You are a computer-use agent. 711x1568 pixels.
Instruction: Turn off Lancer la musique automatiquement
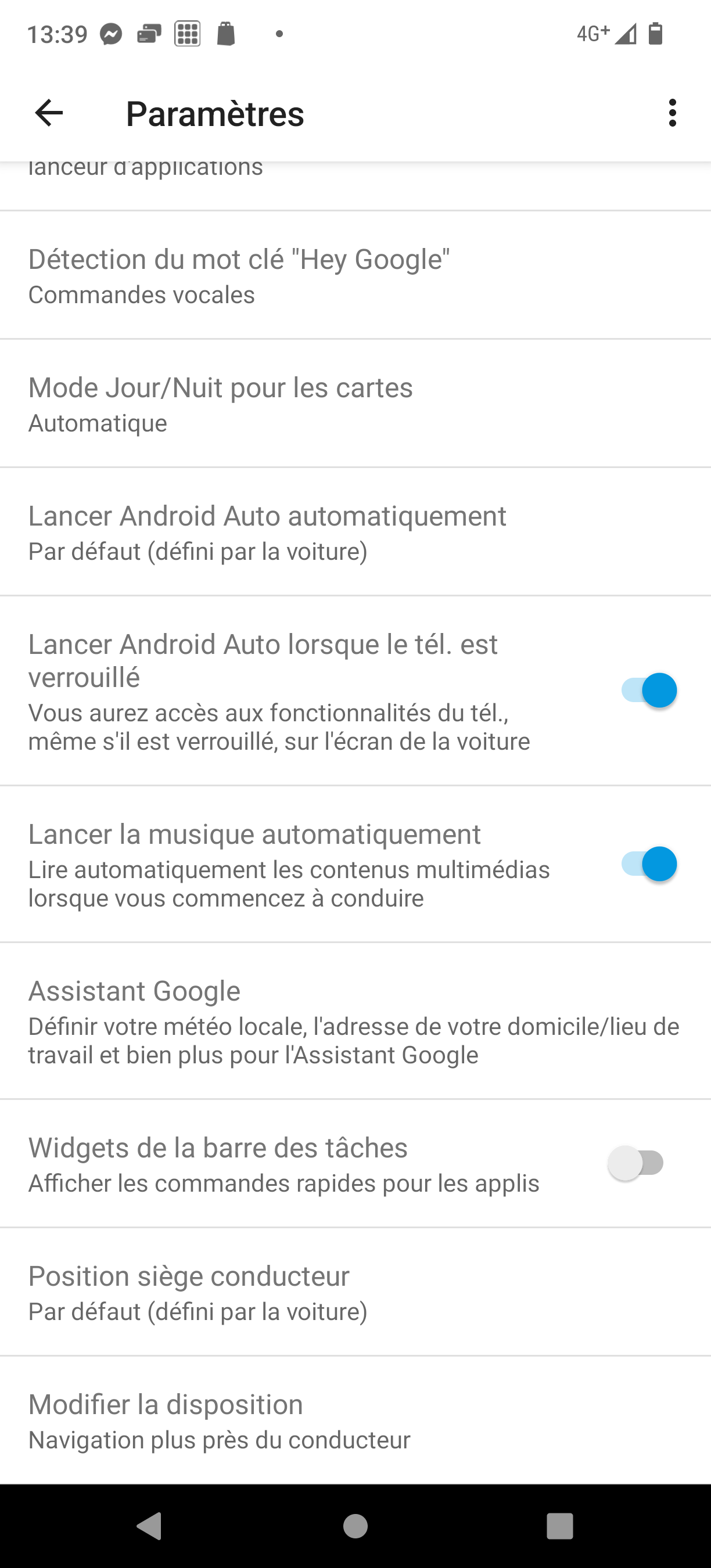click(x=649, y=864)
